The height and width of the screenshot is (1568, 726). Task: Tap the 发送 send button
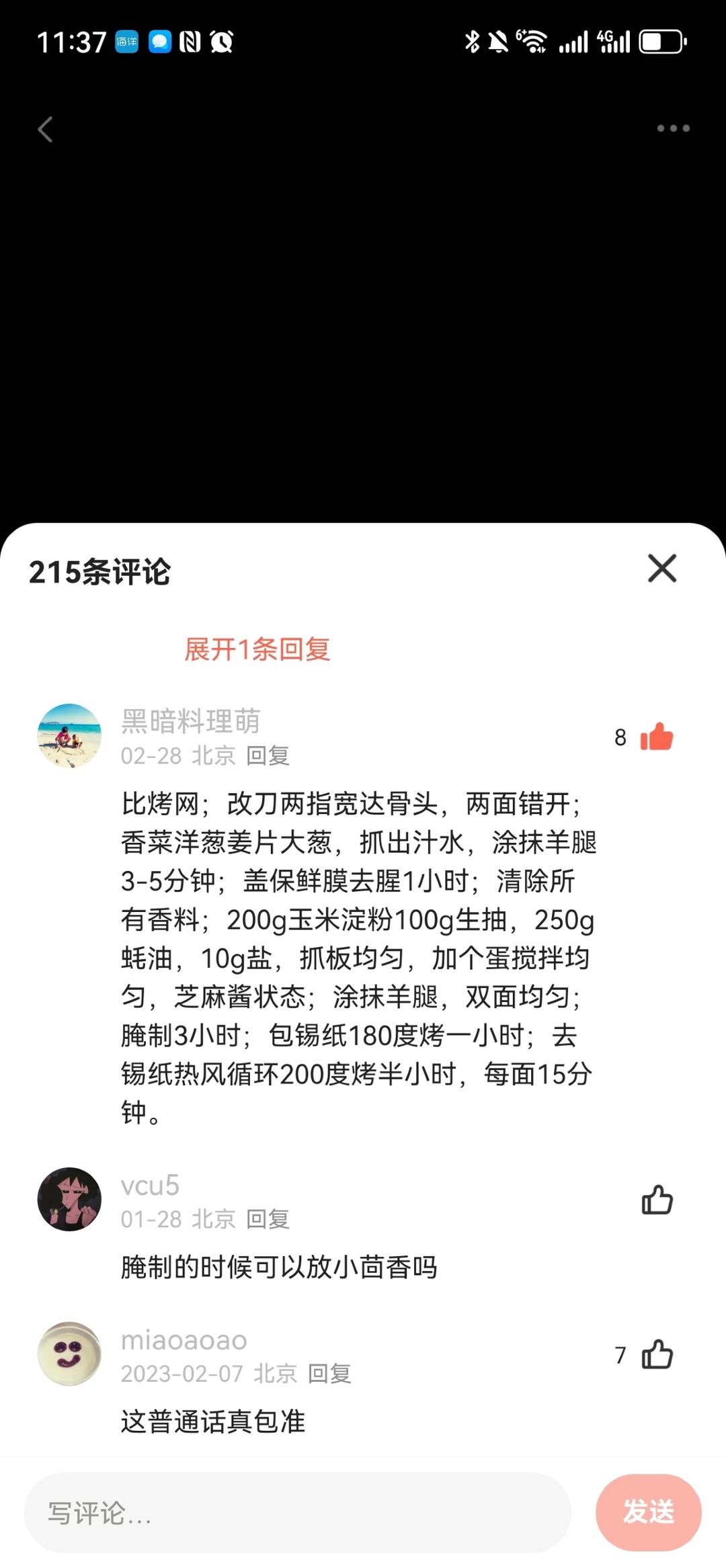click(x=648, y=1512)
